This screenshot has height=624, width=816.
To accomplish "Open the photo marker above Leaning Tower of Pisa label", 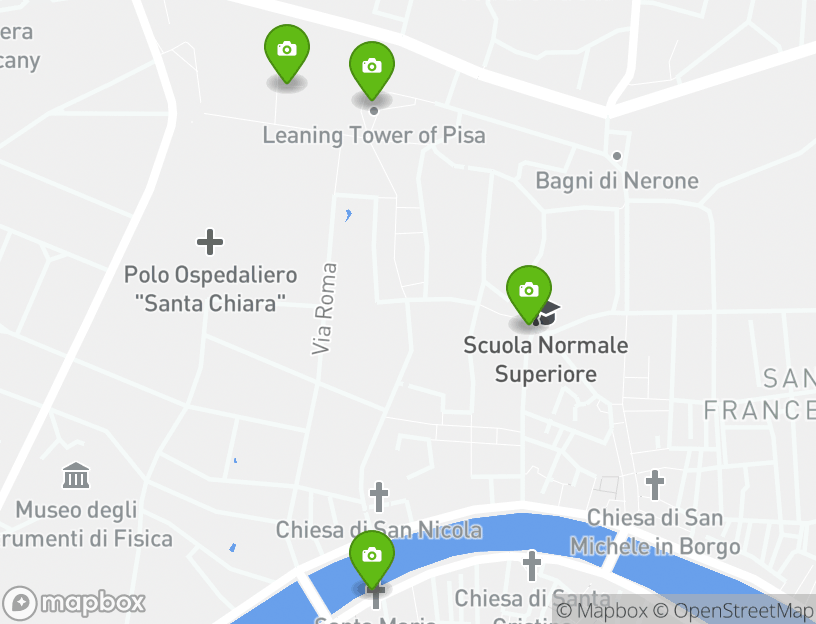I will coord(372,69).
